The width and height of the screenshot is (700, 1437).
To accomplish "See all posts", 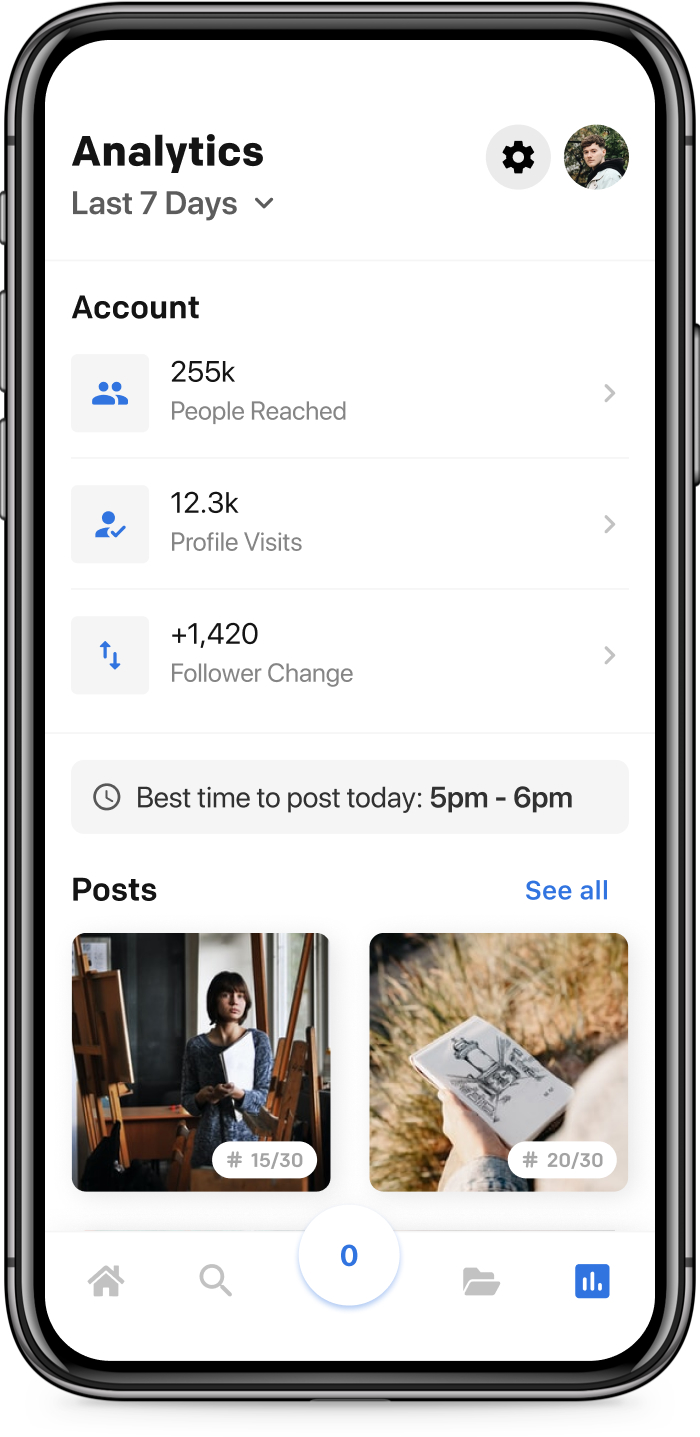I will click(566, 890).
